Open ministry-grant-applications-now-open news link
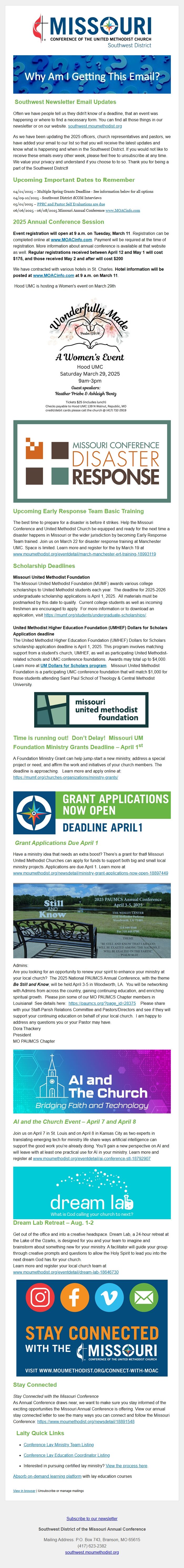 90,873
